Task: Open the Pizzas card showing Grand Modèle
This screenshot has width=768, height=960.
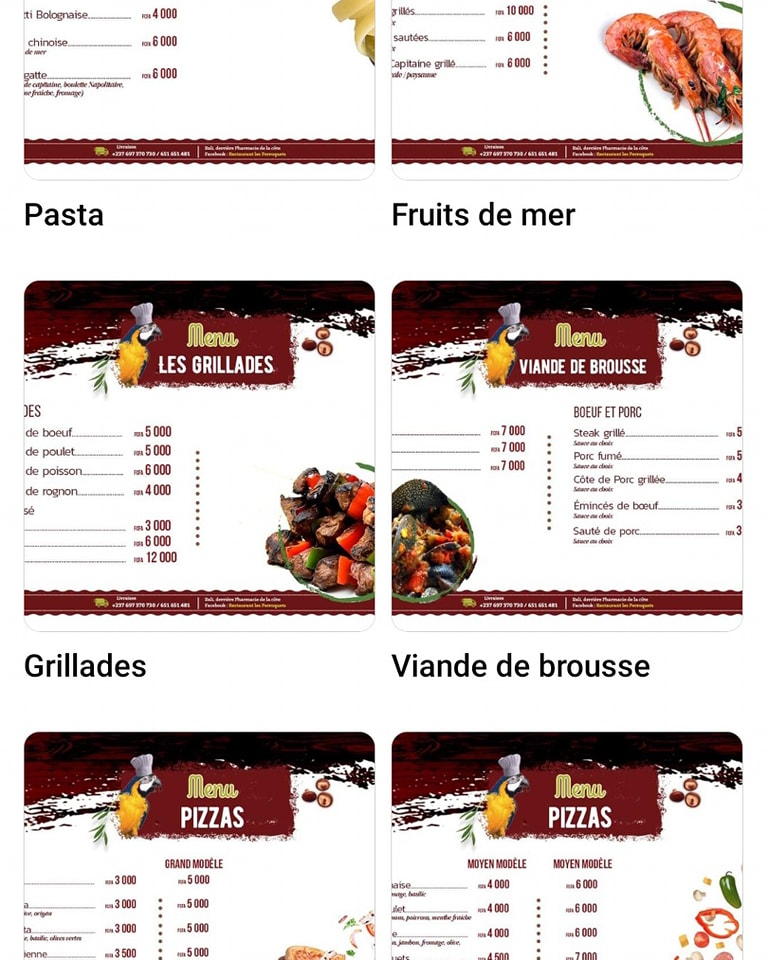Action: [199, 850]
